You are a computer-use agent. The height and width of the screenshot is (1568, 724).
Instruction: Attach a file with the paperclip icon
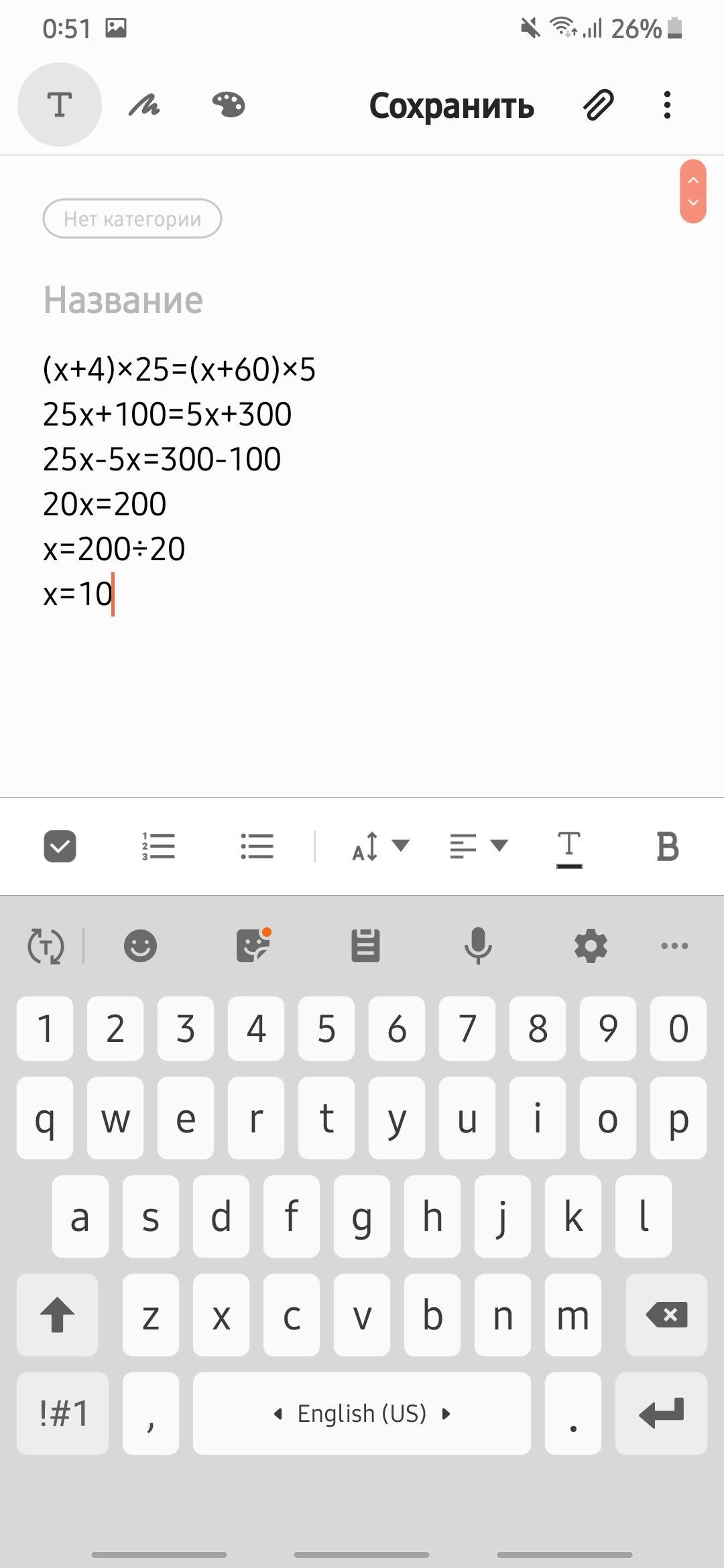[x=599, y=105]
